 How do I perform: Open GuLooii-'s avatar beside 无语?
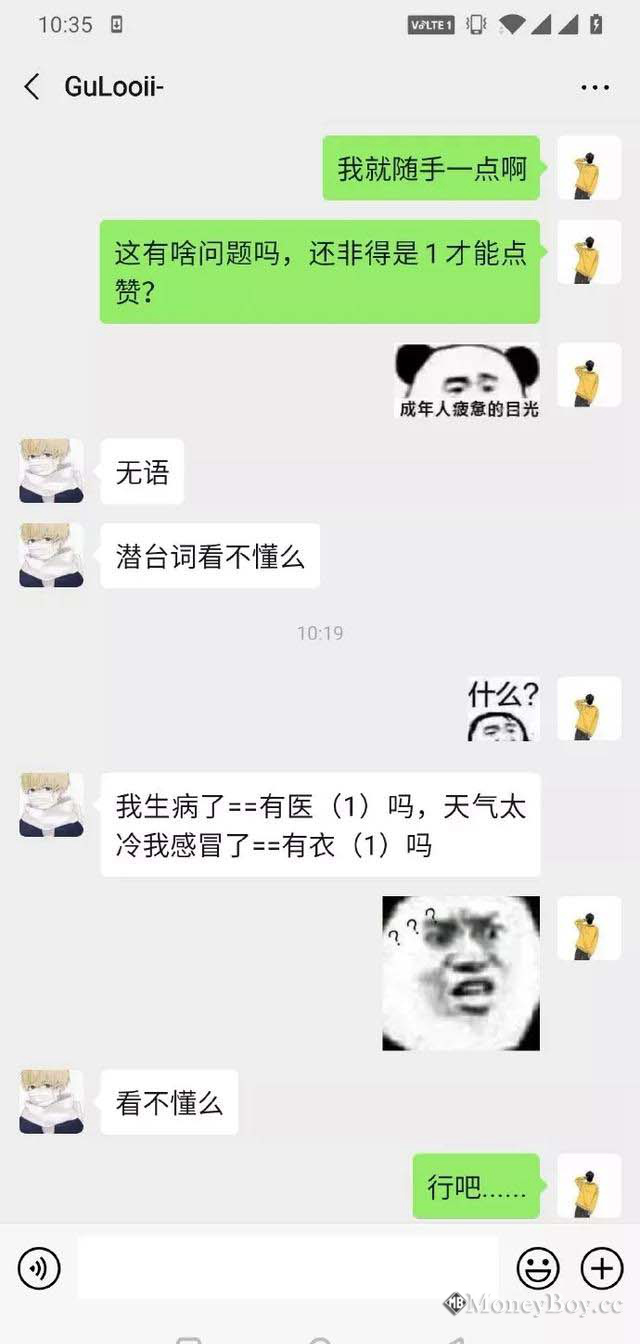click(x=51, y=471)
